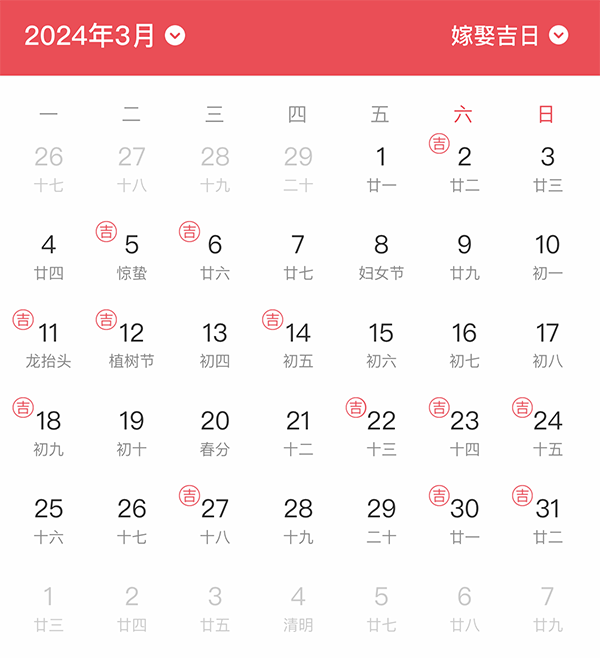600x658 pixels.
Task: Choose March 18 (初九)
Action: (x=49, y=431)
